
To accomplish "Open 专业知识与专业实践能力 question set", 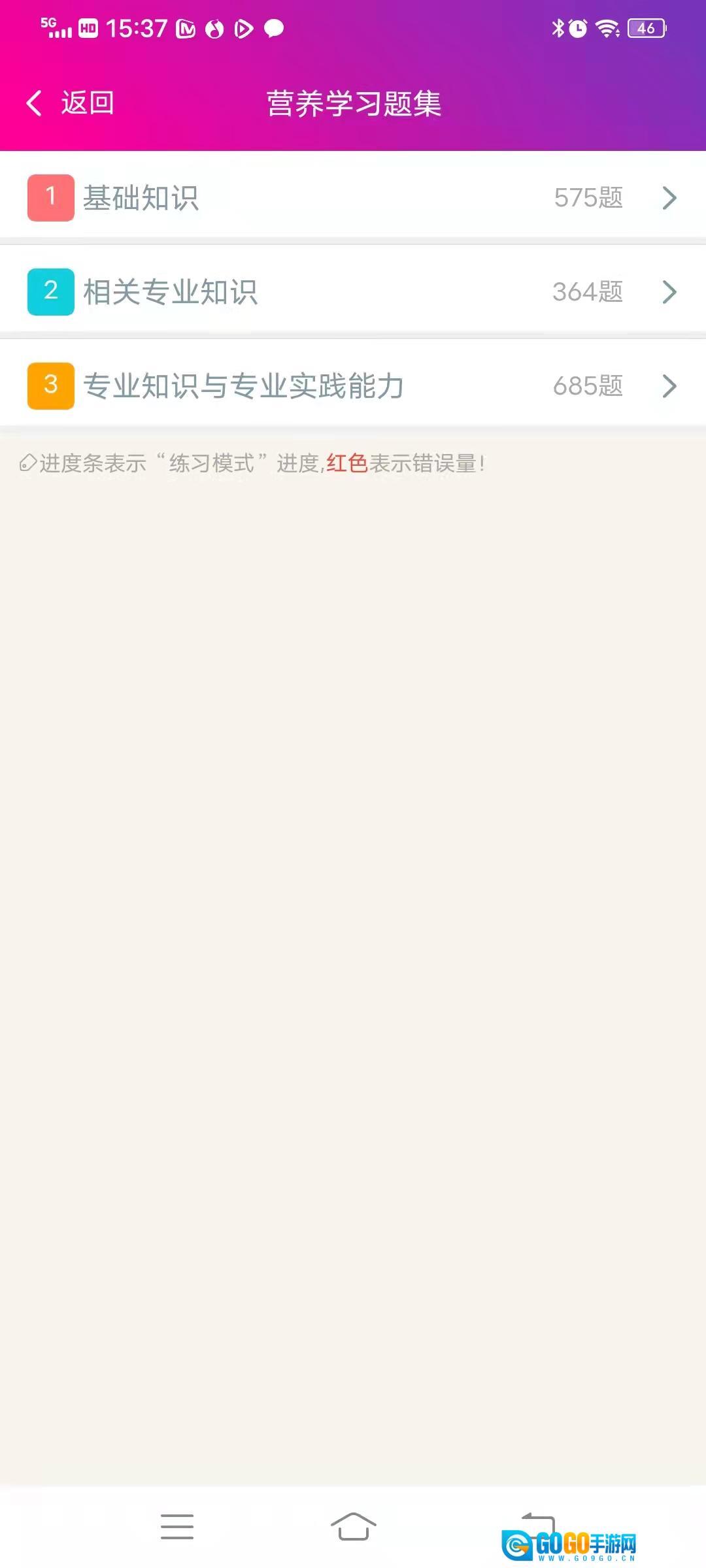I will tap(353, 385).
